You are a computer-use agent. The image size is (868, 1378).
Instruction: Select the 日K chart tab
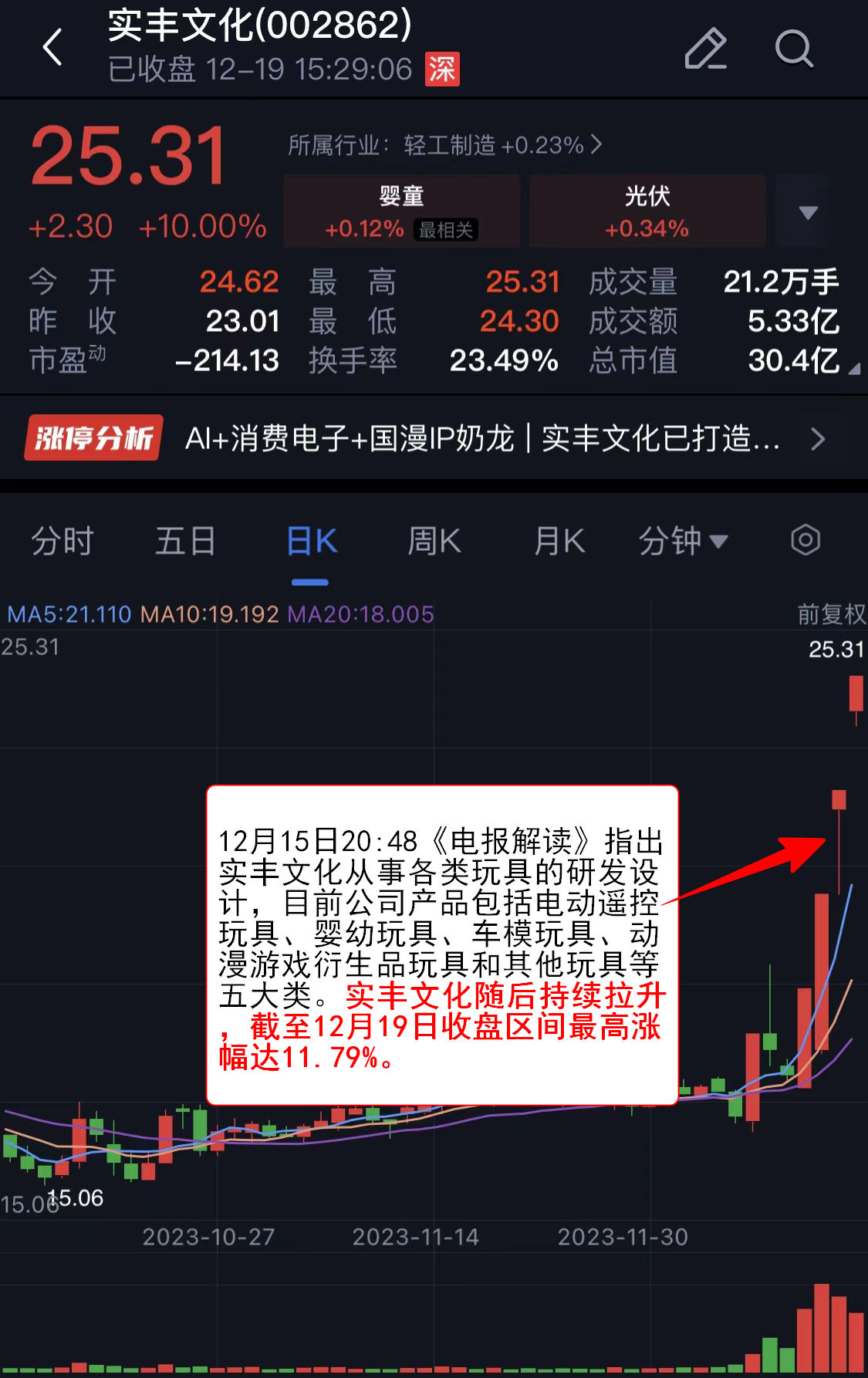coord(311,541)
